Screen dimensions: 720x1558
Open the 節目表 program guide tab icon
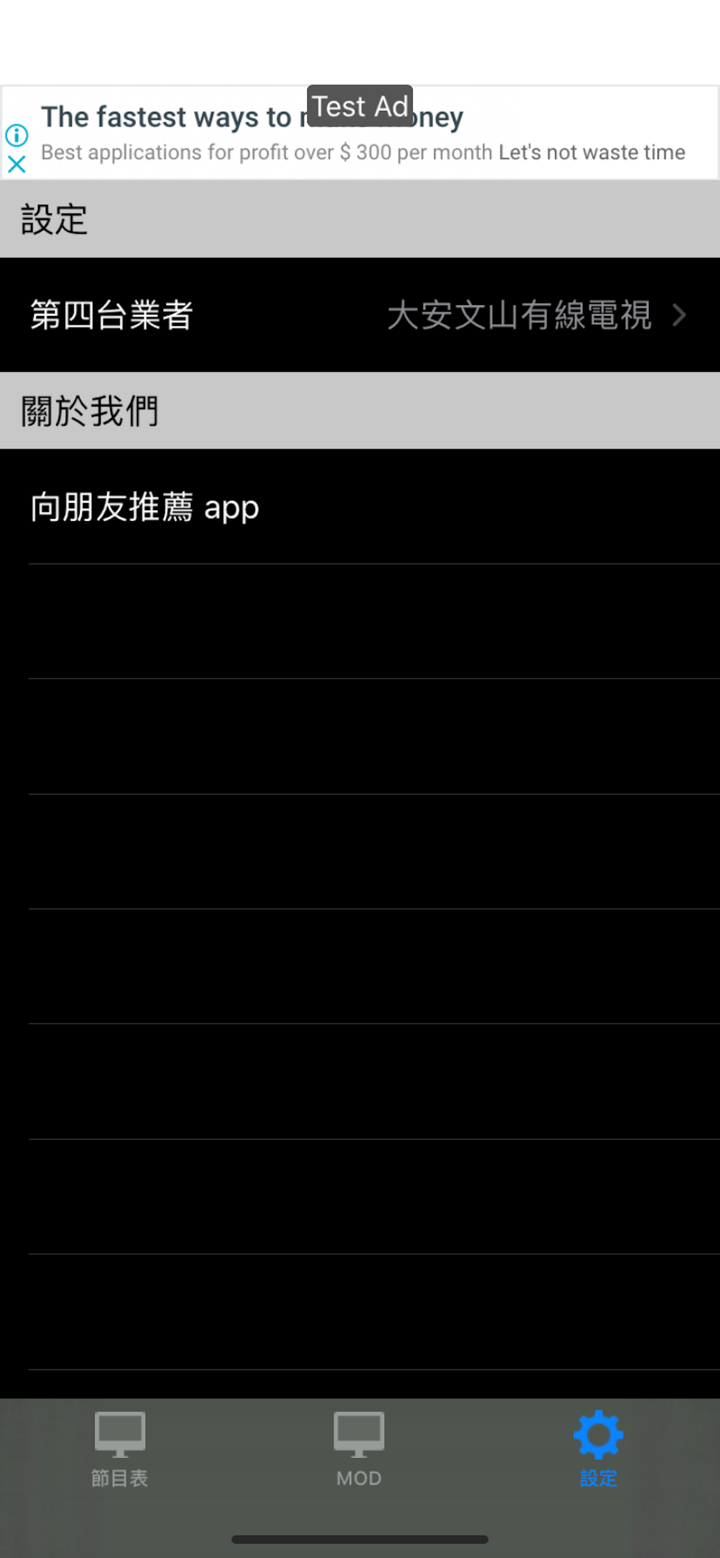tap(119, 1434)
